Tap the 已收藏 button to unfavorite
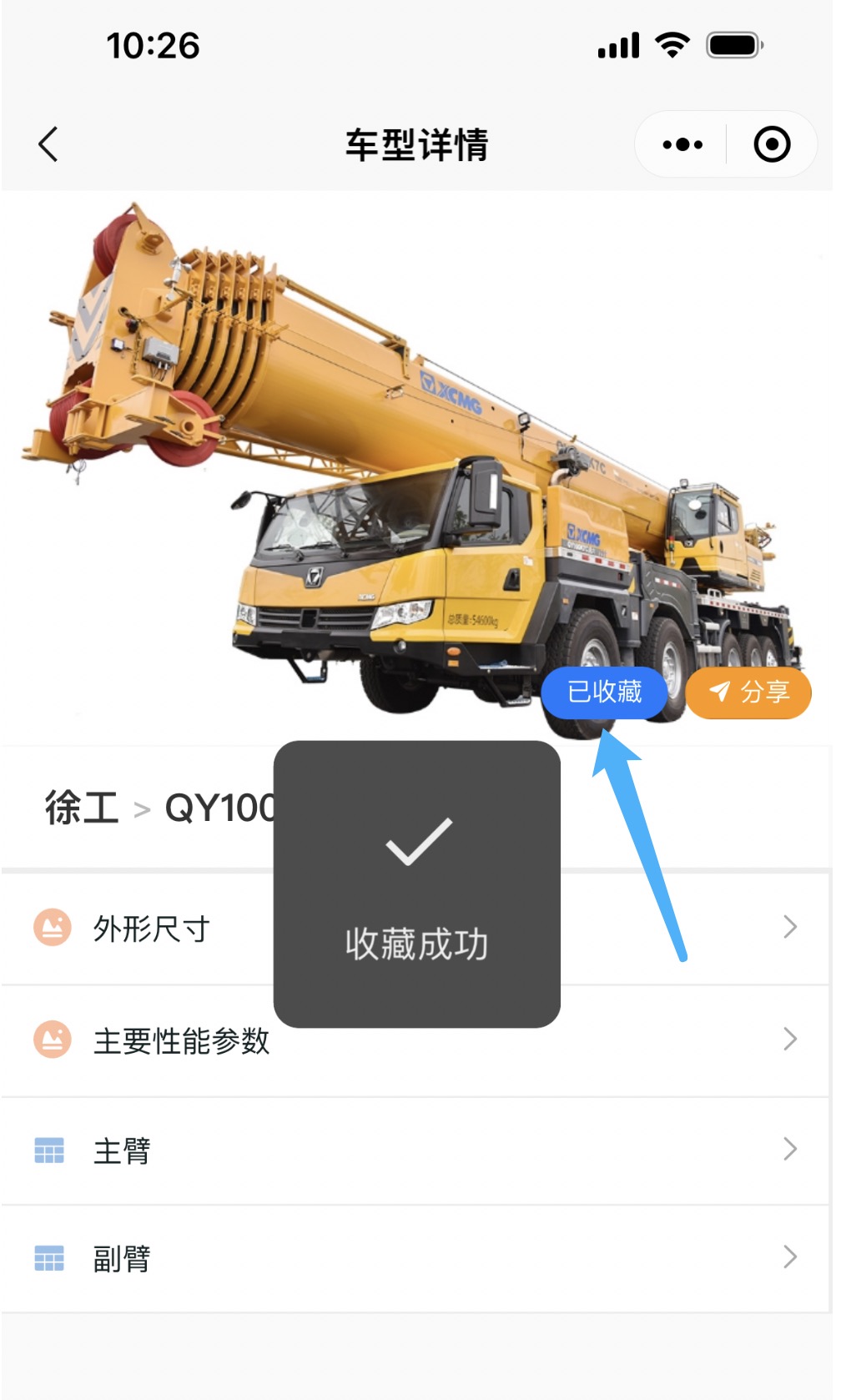The height and width of the screenshot is (1400, 846). [x=604, y=692]
